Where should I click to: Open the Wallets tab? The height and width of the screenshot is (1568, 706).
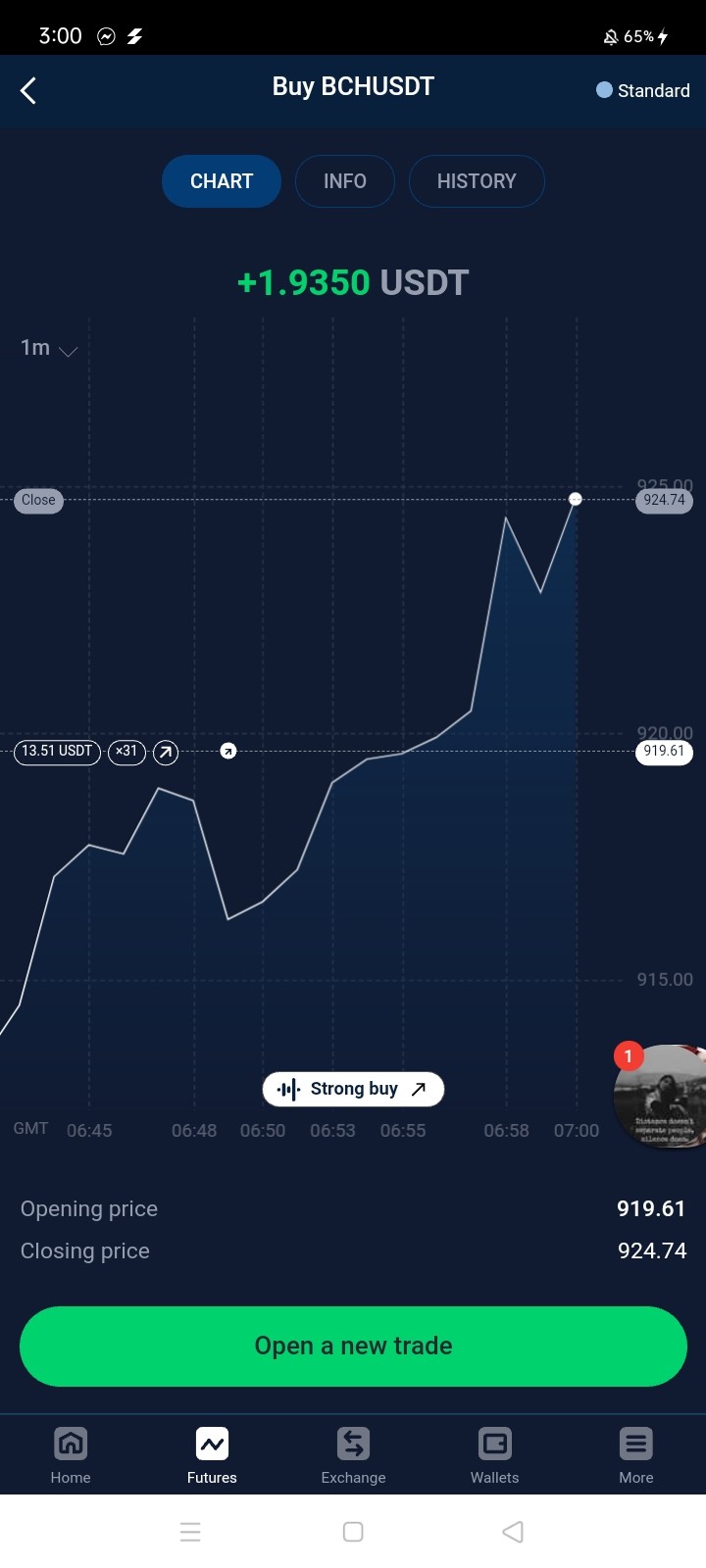(494, 1455)
